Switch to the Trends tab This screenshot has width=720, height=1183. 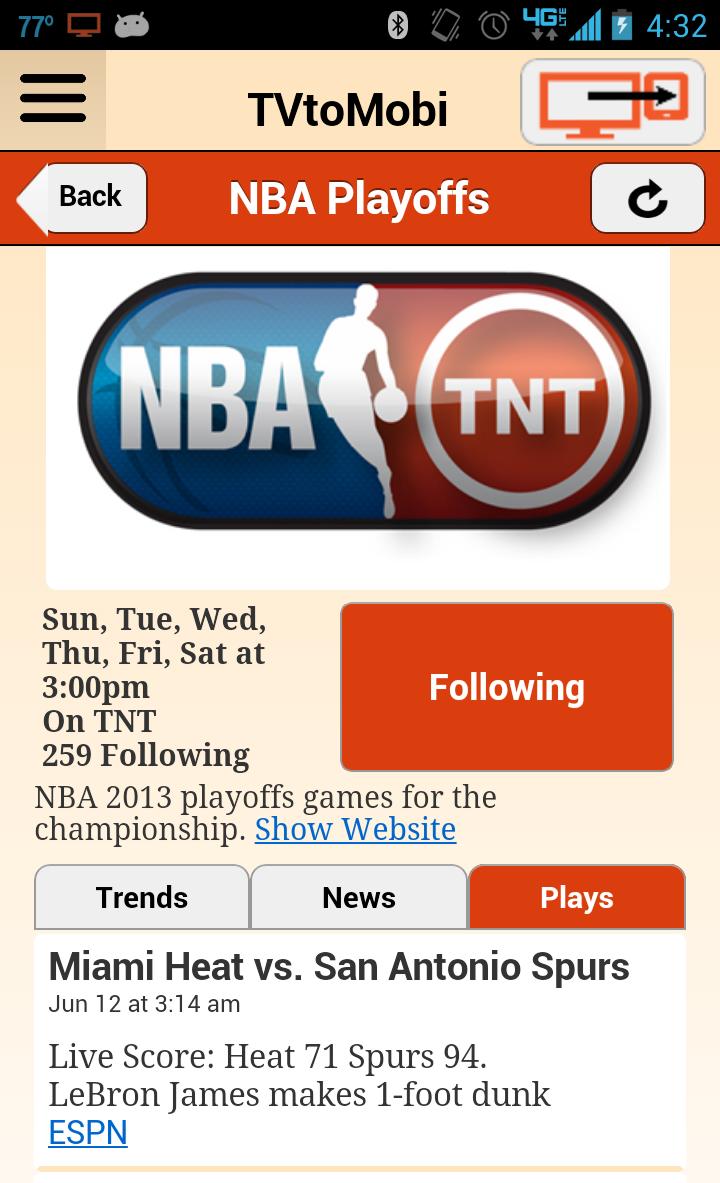pos(142,897)
